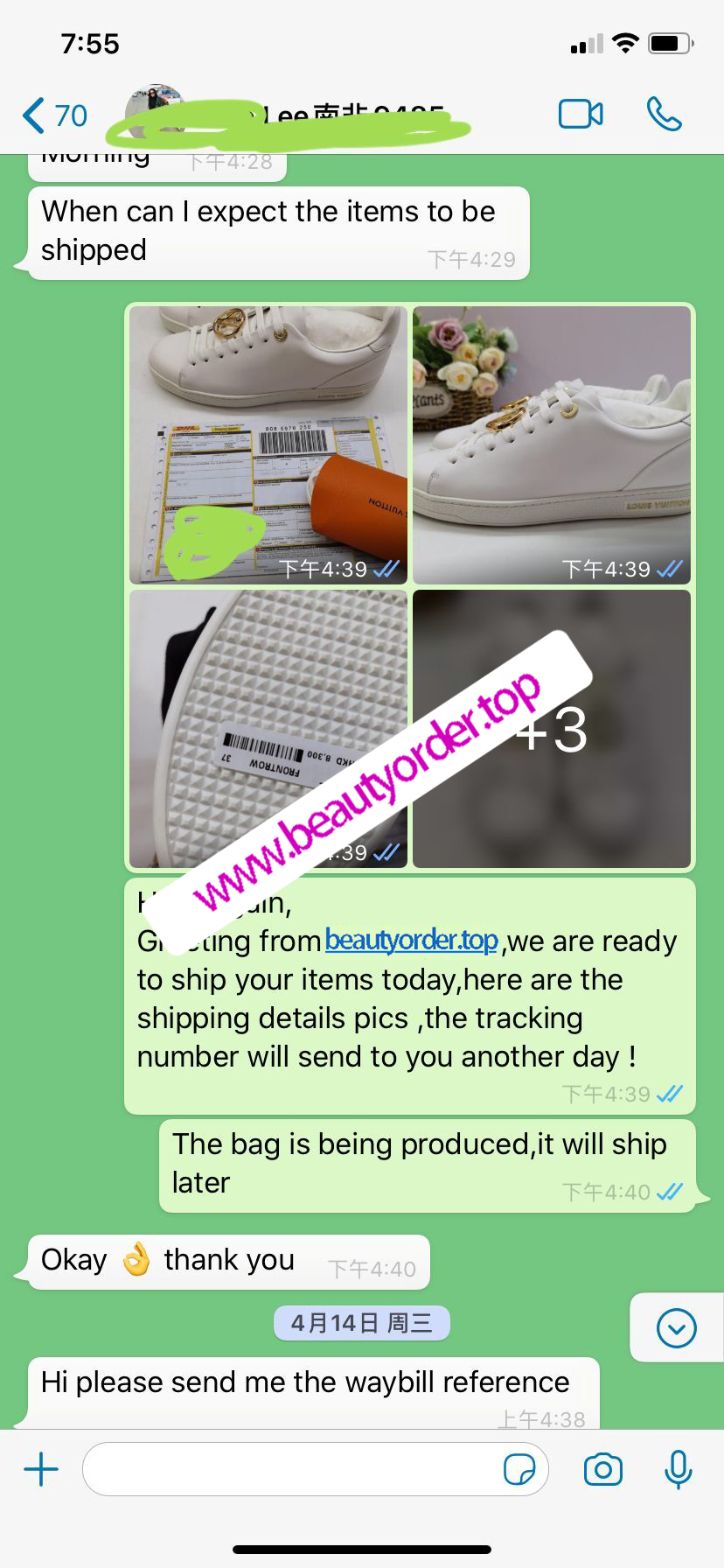
Task: Open the sneaker and DHL waybill photo
Action: [x=268, y=444]
